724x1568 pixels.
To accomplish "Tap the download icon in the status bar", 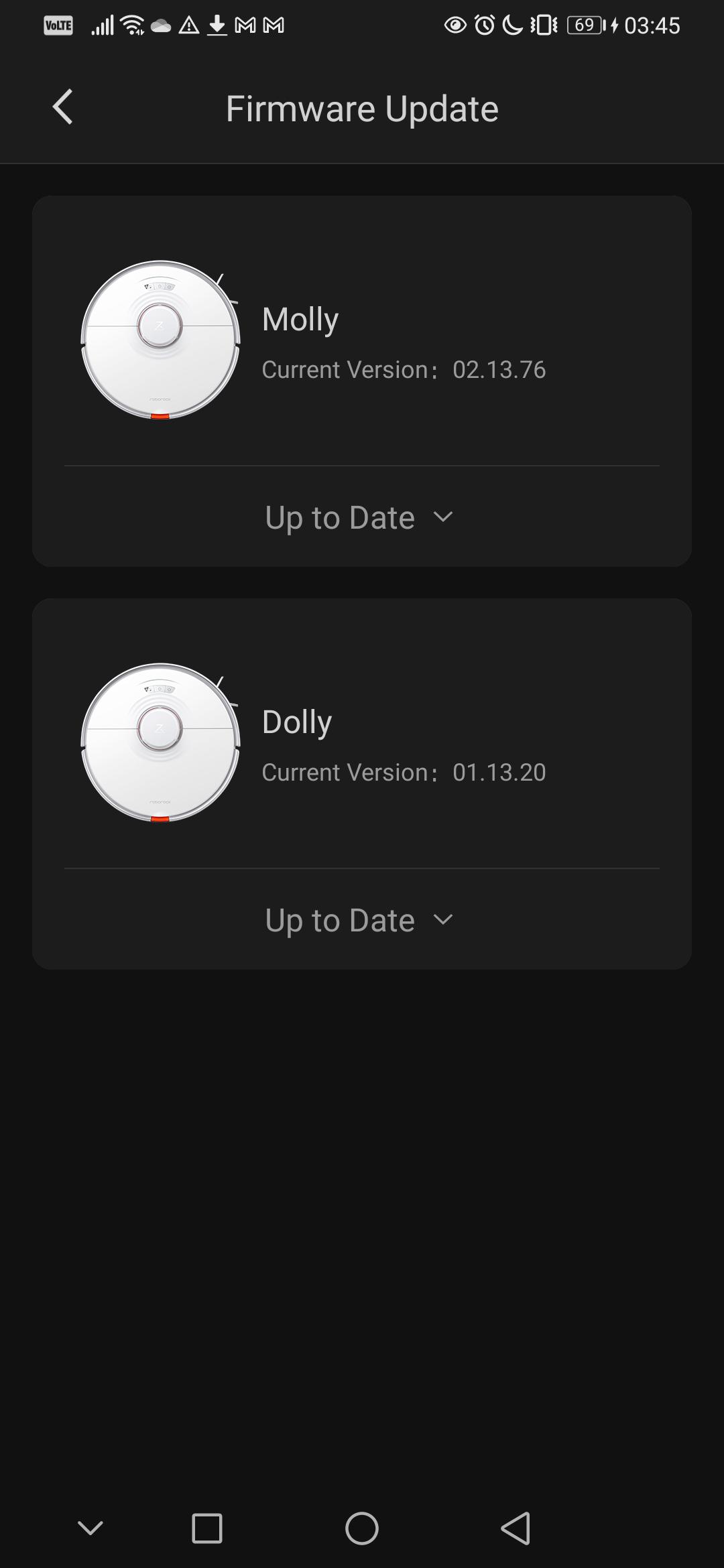I will [217, 25].
